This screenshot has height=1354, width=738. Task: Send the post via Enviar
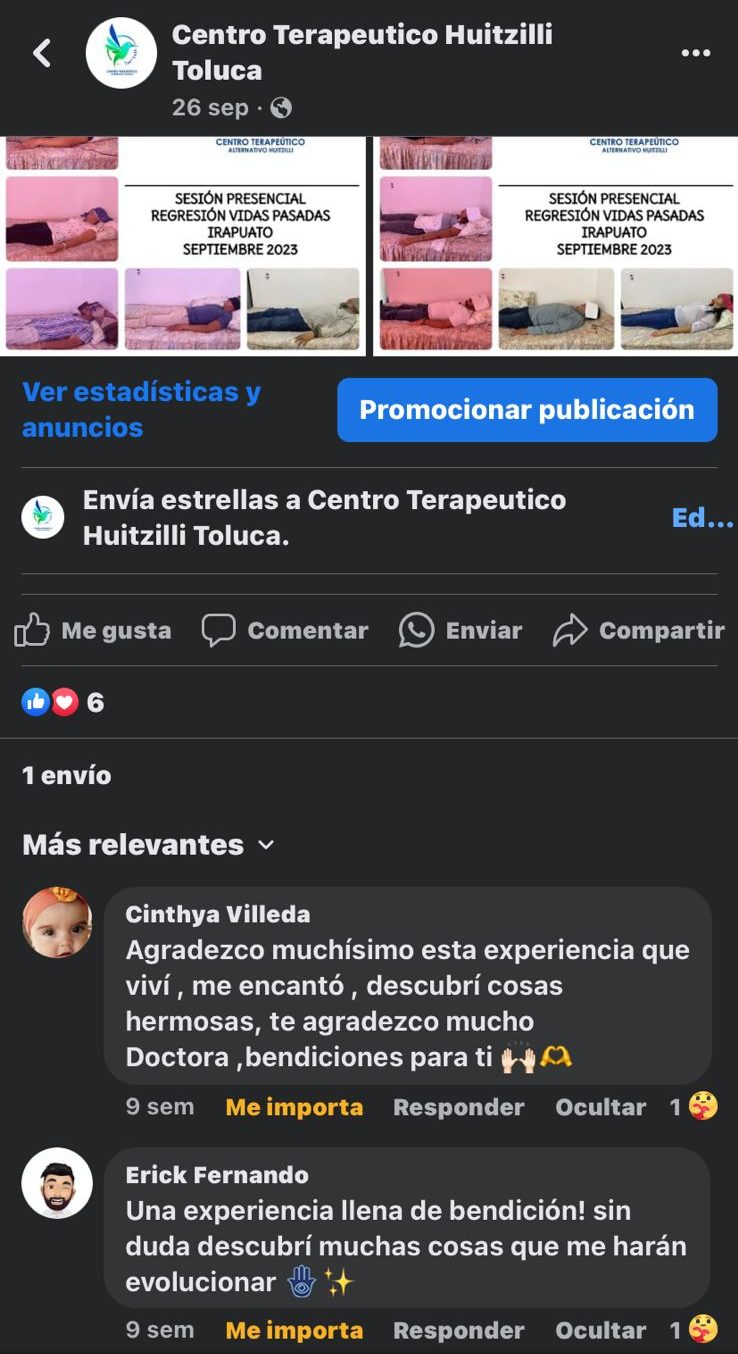(460, 630)
